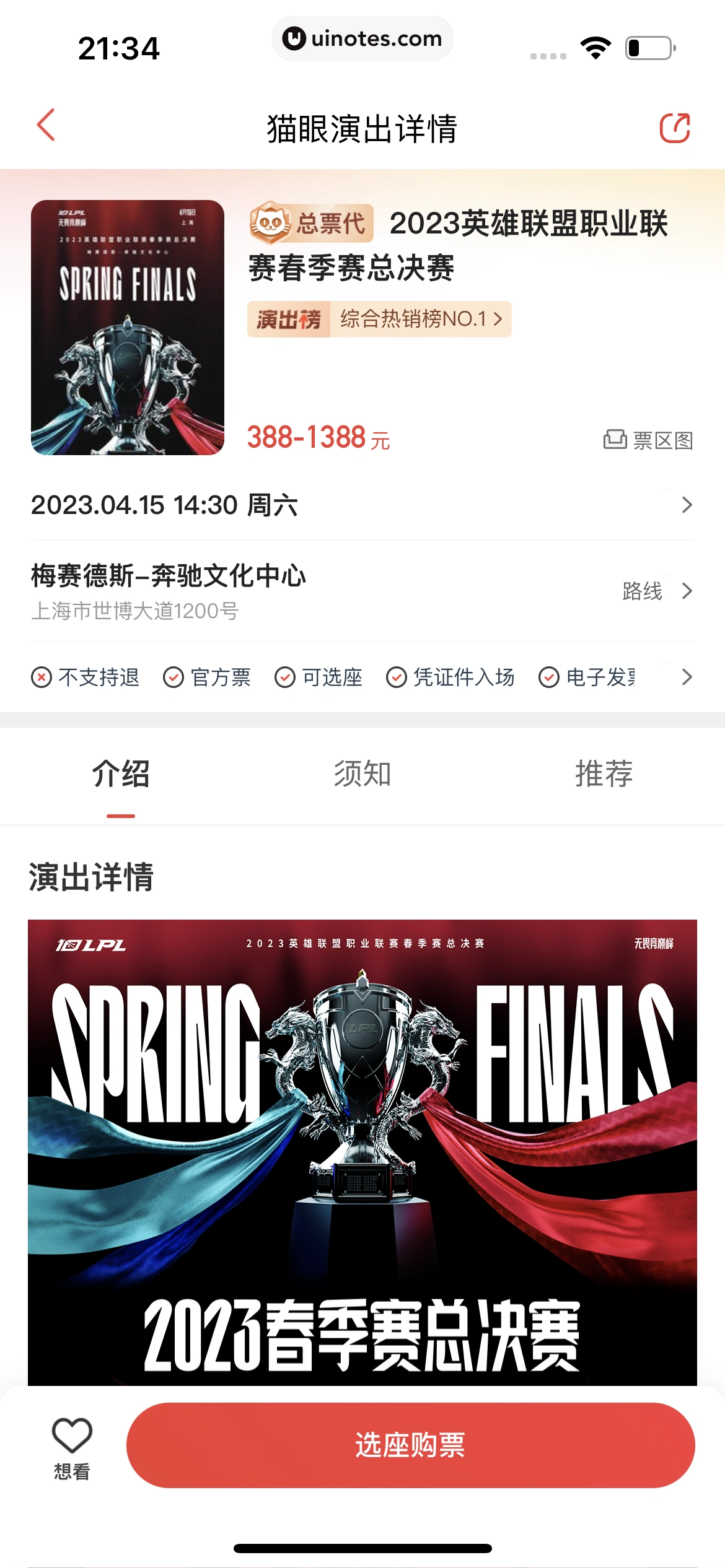
Task: Expand the ticket service tags row
Action: pyautogui.click(x=686, y=677)
